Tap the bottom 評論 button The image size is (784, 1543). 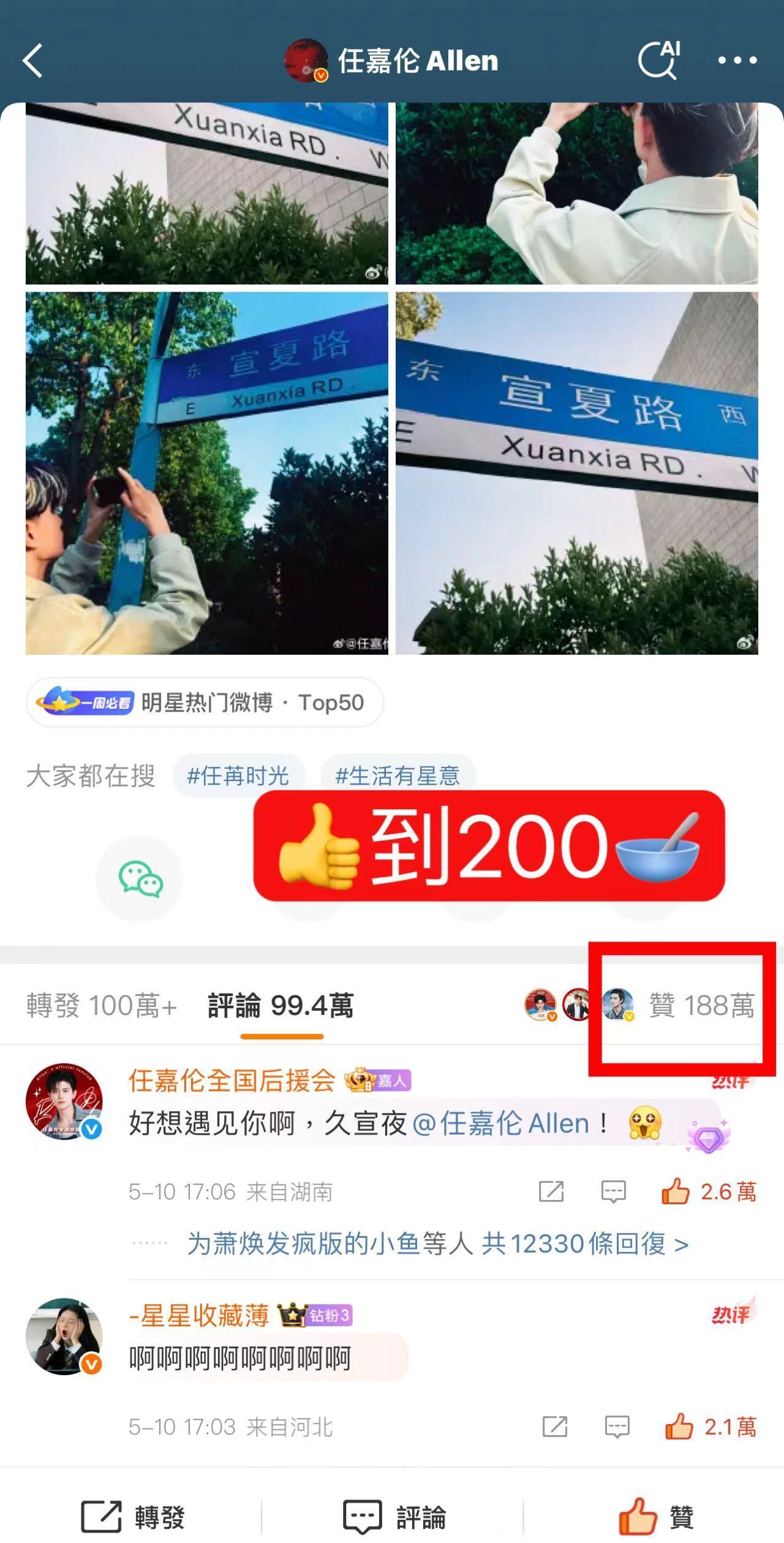point(393,1517)
